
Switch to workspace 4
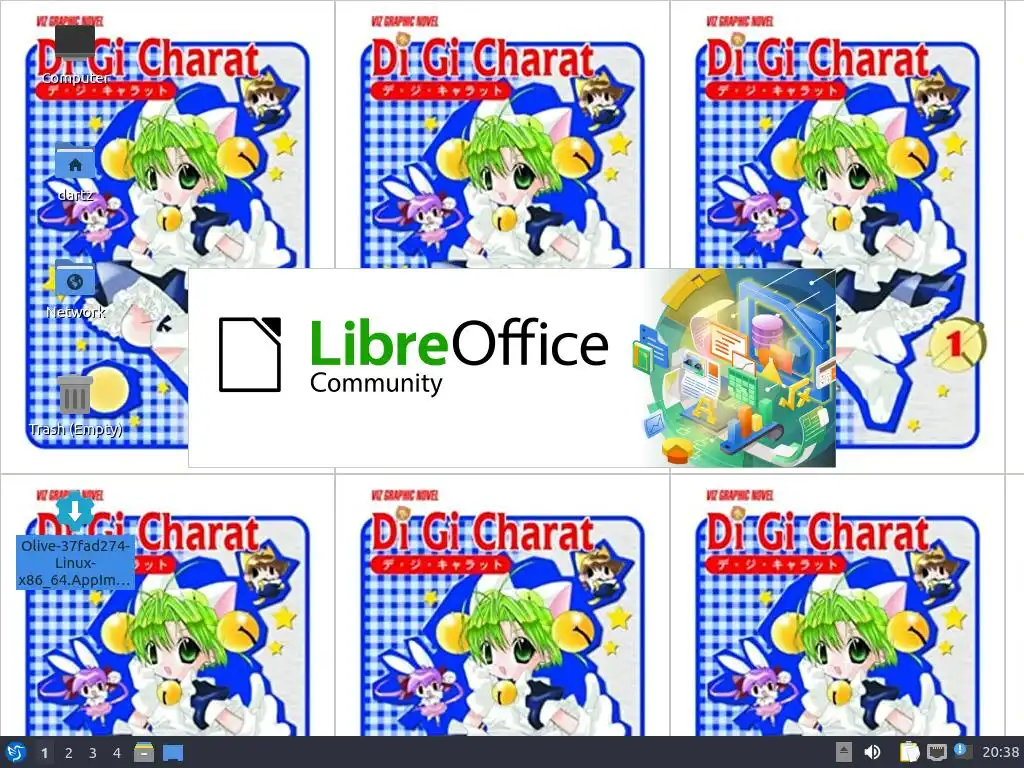pos(117,753)
